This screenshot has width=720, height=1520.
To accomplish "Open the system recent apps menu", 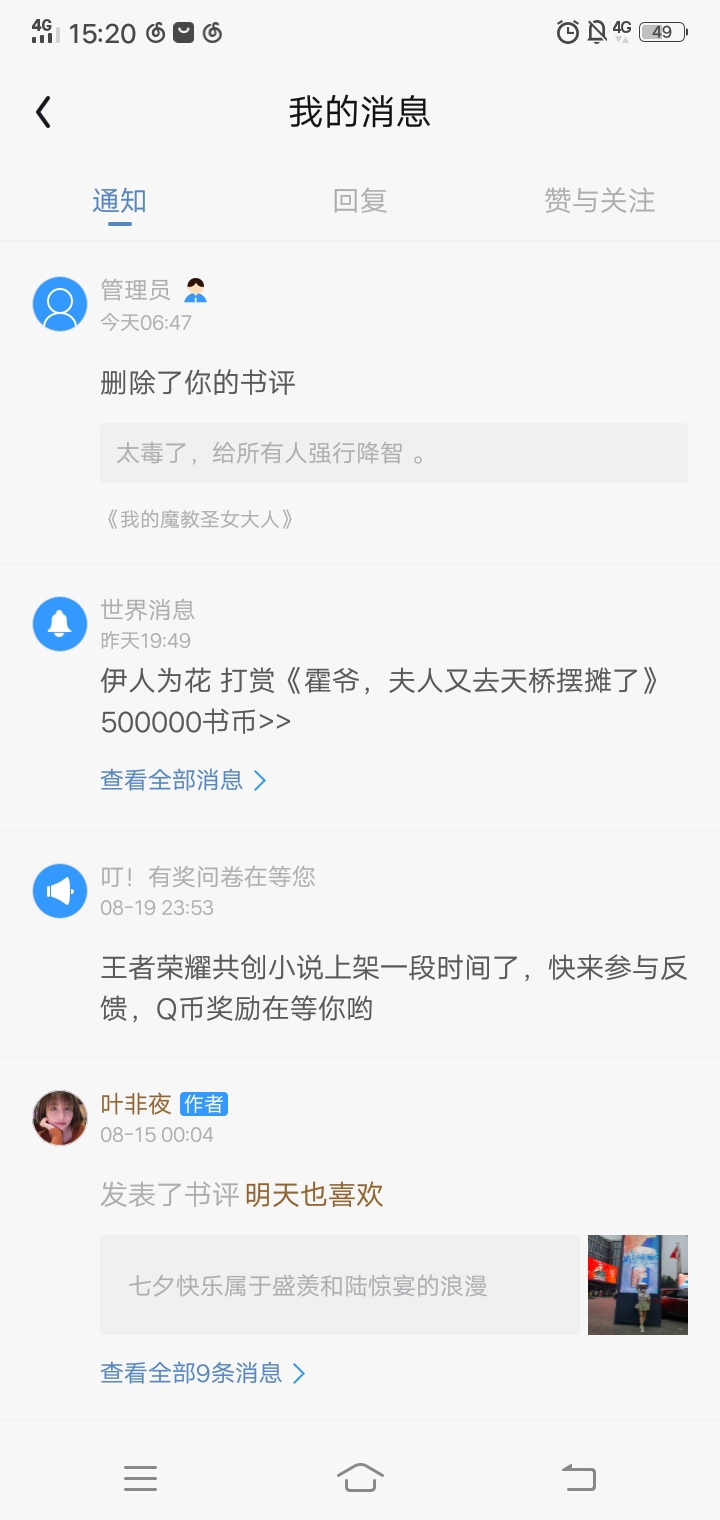I will [140, 1477].
